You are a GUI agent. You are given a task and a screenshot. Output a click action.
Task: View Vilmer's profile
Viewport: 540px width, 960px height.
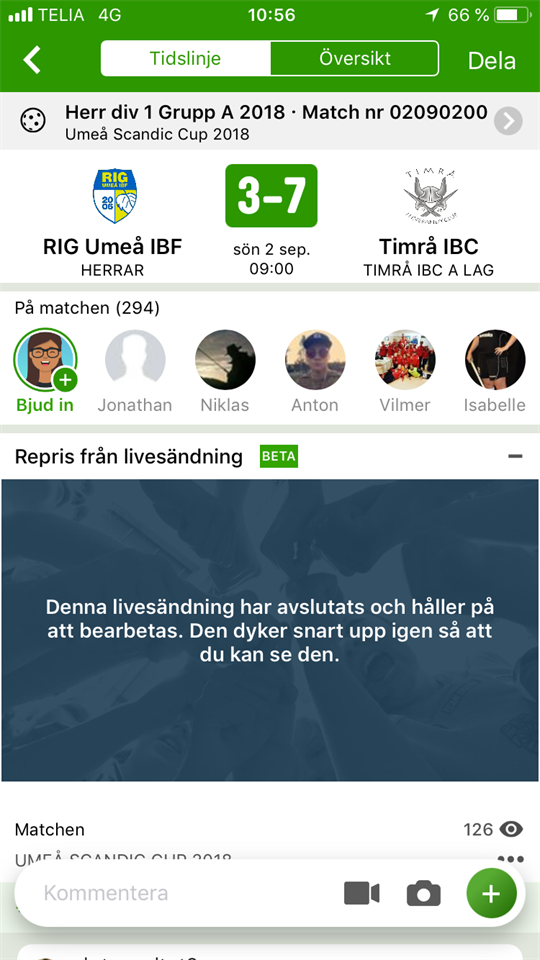click(x=405, y=370)
